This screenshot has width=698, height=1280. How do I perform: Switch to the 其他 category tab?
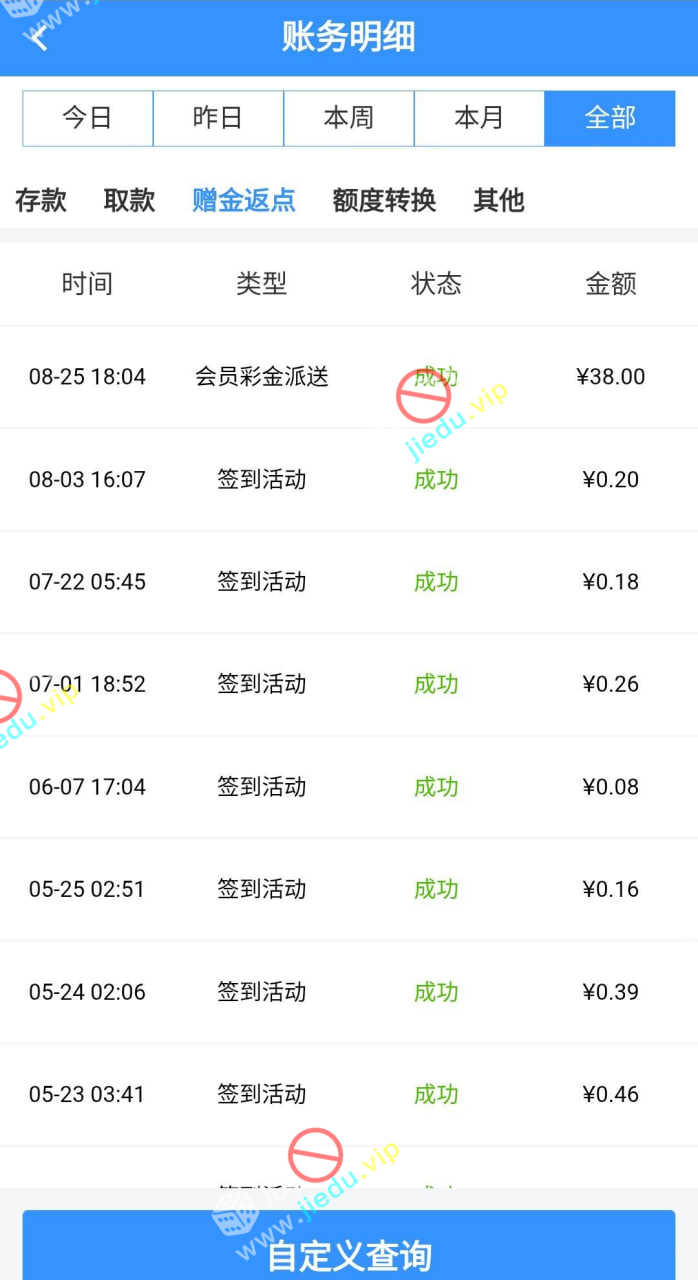[x=499, y=200]
